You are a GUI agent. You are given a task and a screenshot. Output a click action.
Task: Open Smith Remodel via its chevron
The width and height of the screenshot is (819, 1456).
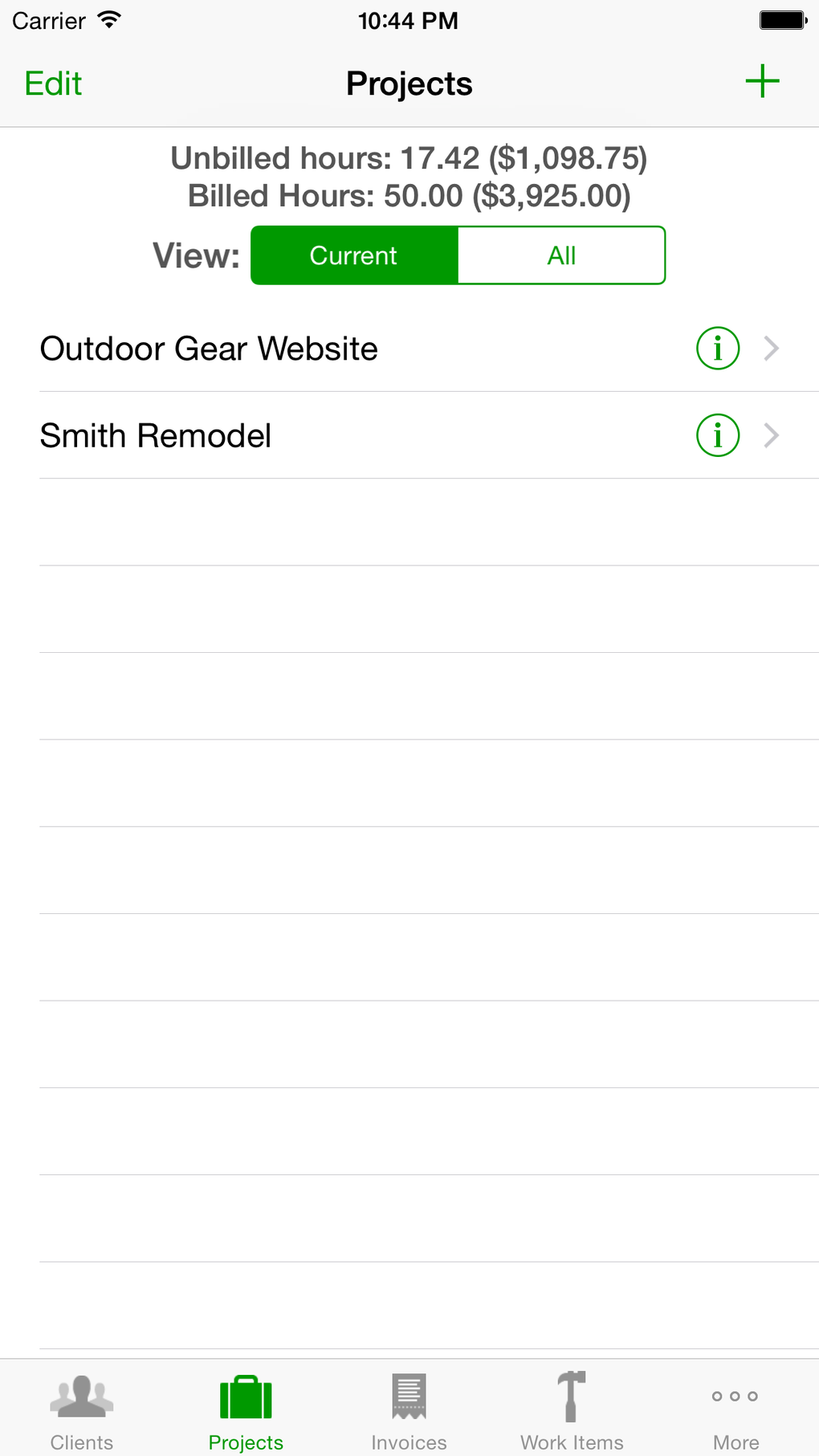tap(770, 434)
